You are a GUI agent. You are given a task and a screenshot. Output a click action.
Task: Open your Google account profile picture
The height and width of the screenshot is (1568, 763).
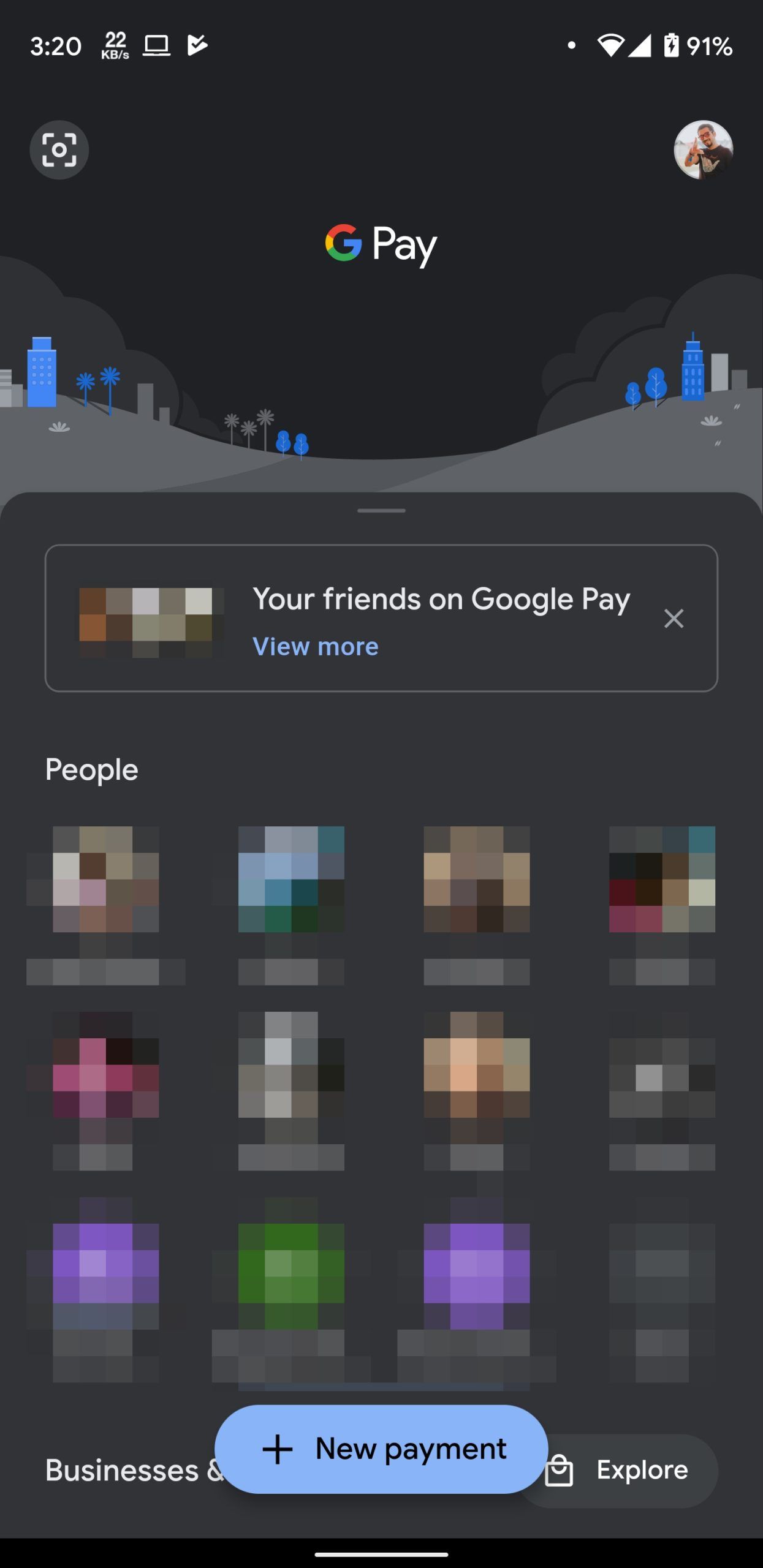(702, 150)
